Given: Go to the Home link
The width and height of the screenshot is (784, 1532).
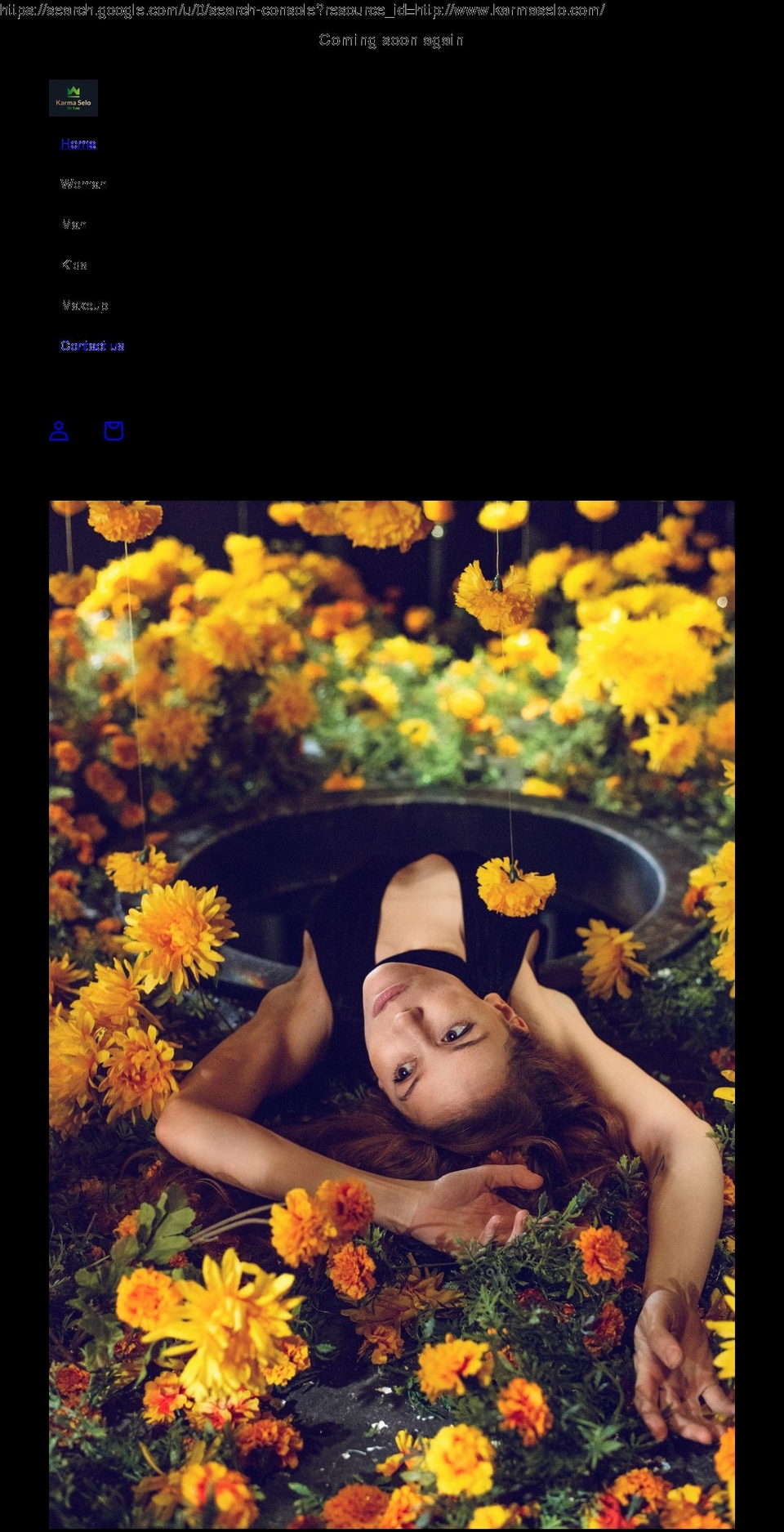Looking at the screenshot, I should 78,144.
